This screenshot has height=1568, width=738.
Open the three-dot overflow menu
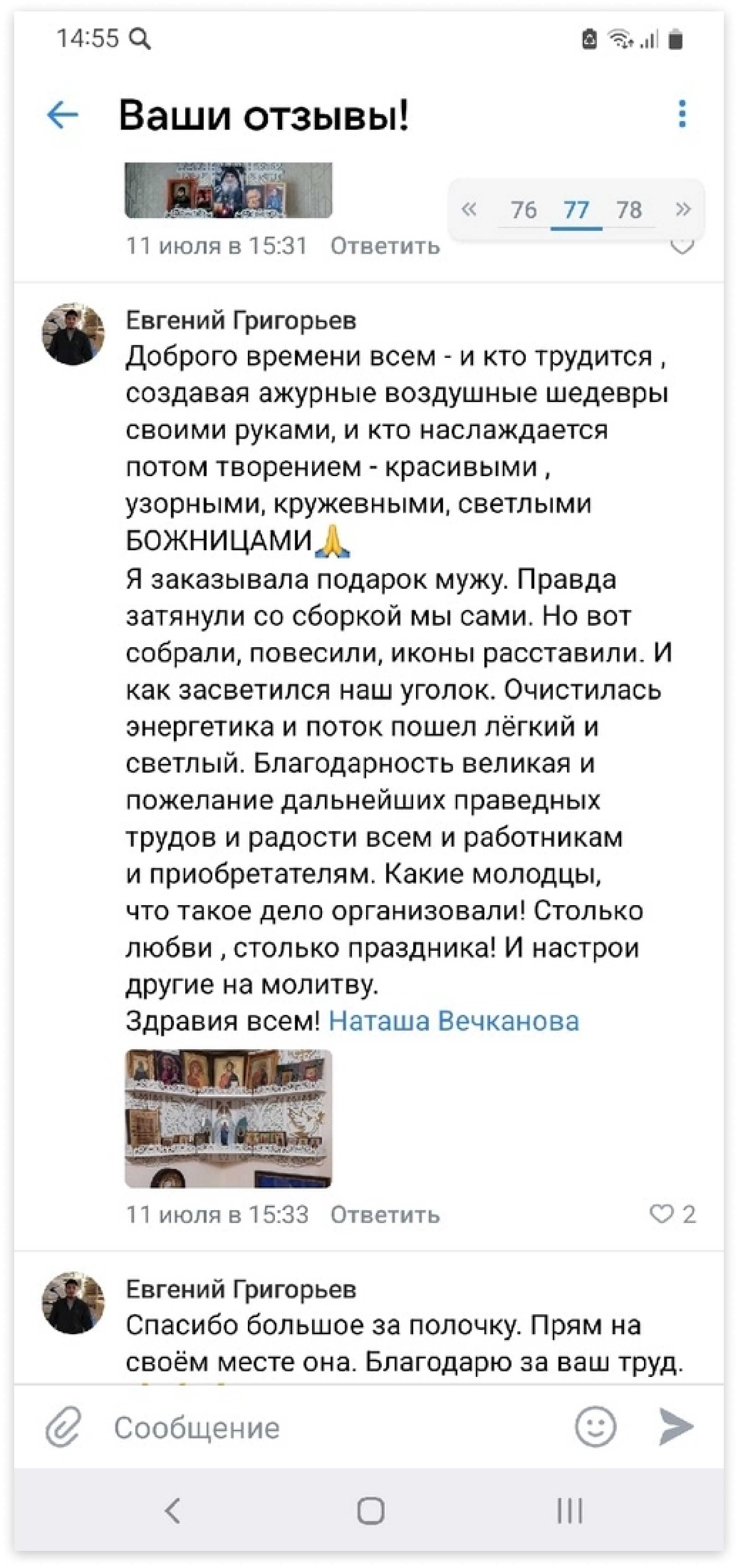(x=682, y=114)
